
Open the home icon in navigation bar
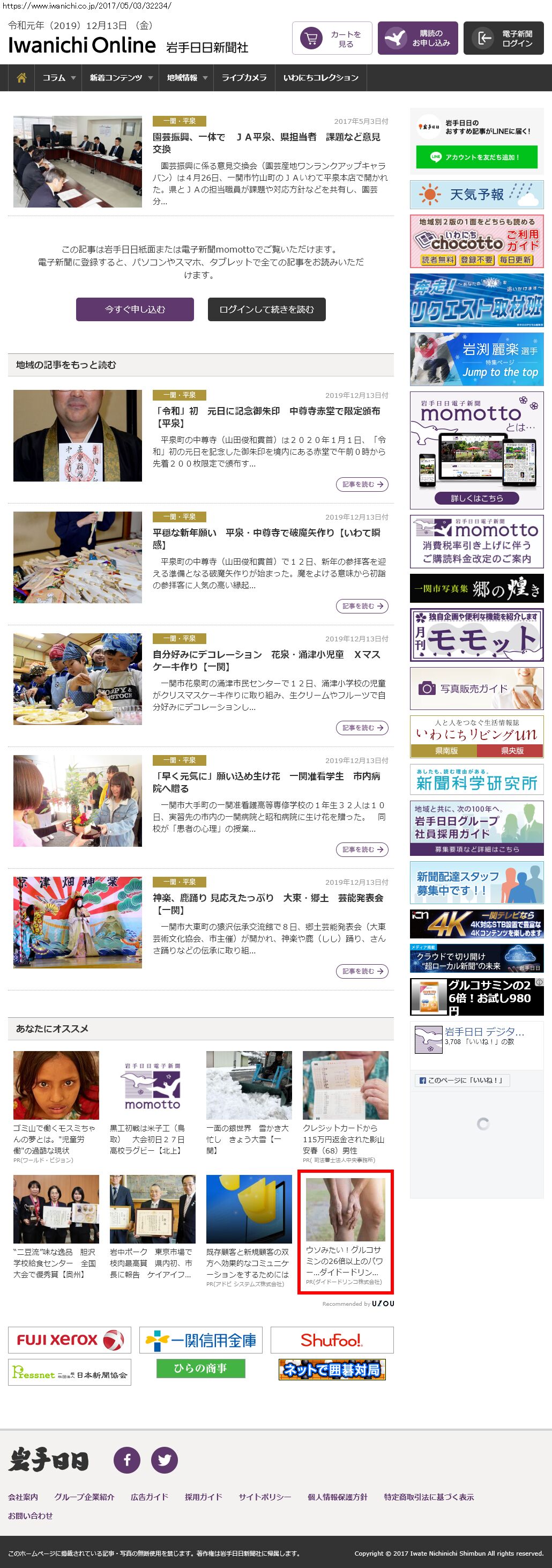coord(21,78)
